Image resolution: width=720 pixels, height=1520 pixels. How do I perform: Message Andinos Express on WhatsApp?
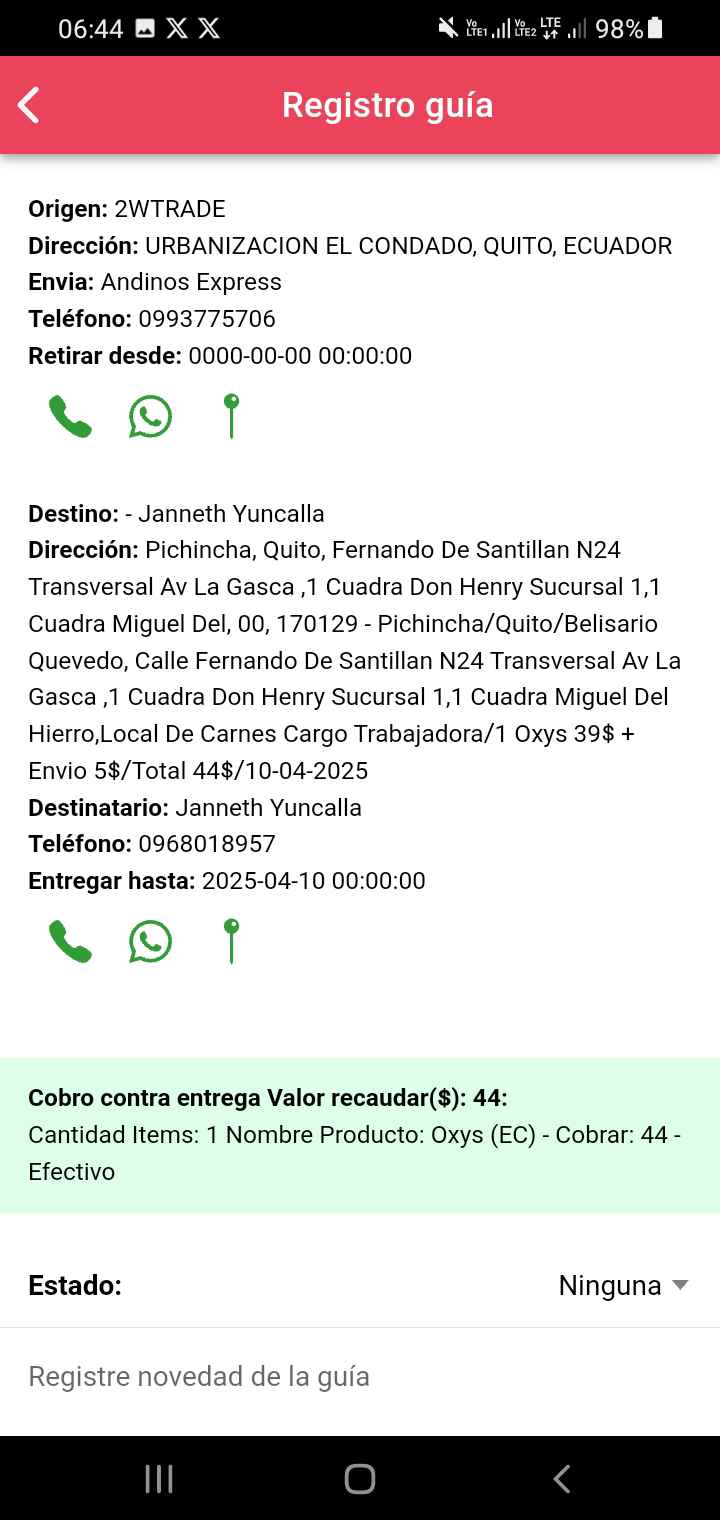click(x=150, y=417)
